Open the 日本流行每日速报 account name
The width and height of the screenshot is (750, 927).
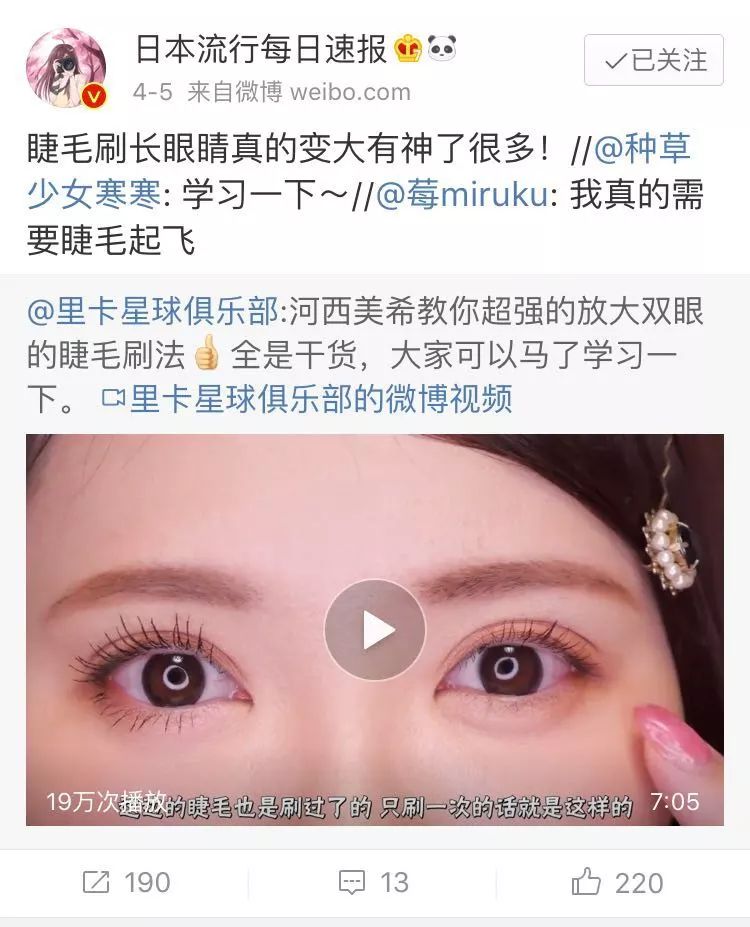point(261,48)
